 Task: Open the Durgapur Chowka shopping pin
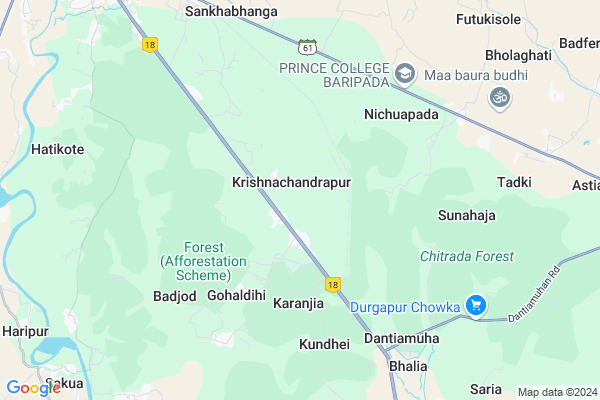click(477, 305)
